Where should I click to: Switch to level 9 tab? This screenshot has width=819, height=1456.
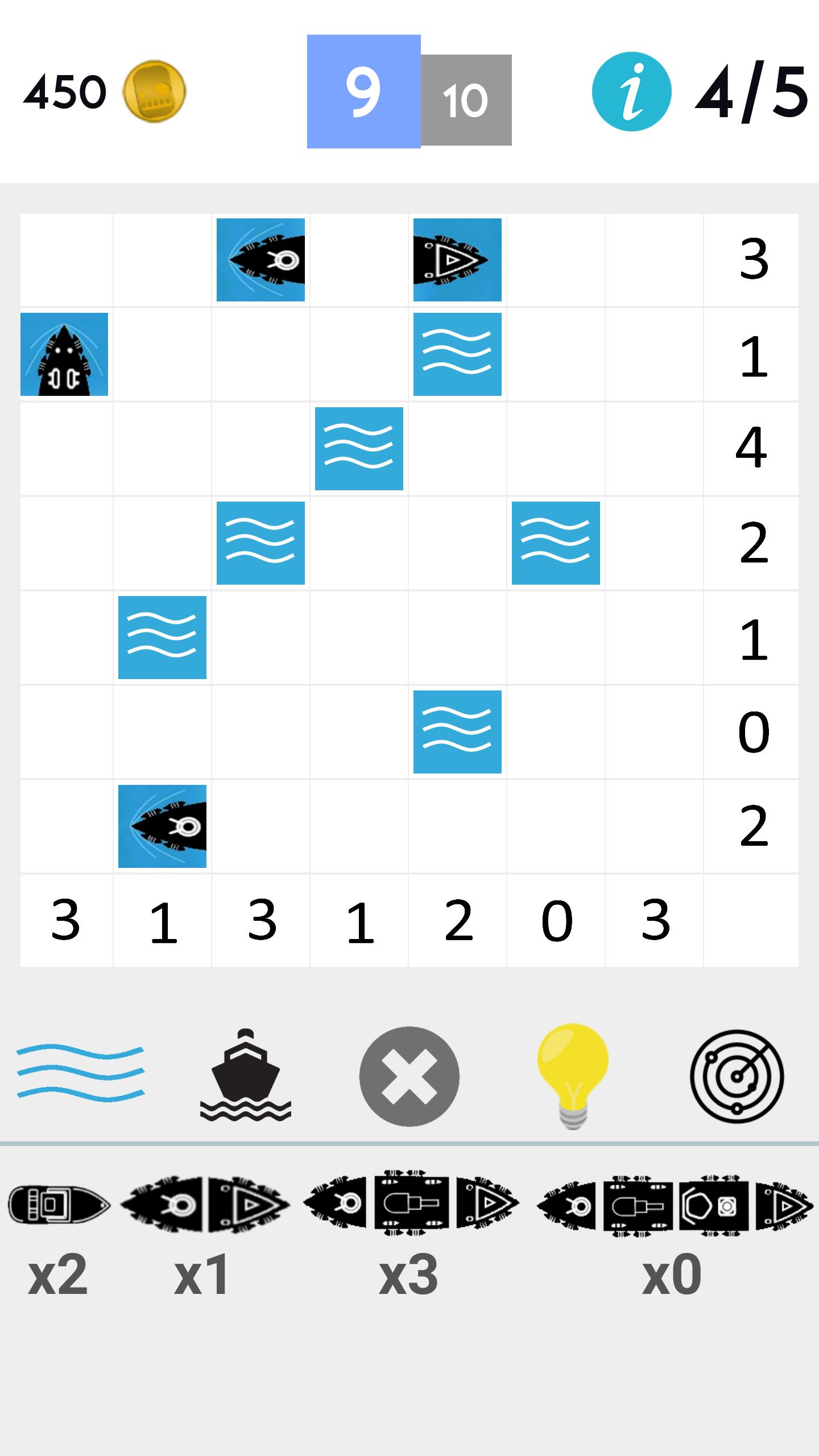[363, 91]
